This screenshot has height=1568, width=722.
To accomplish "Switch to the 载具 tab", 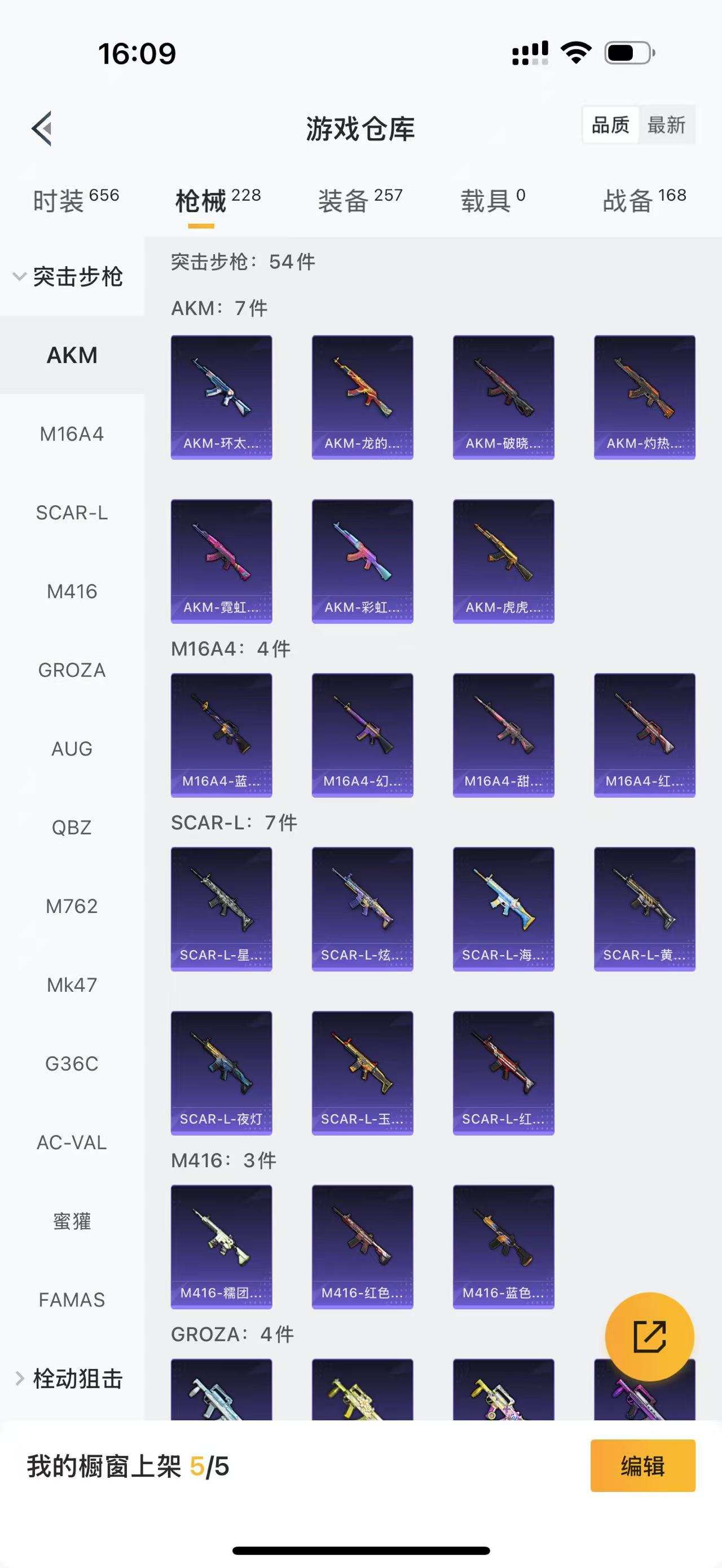I will point(492,200).
